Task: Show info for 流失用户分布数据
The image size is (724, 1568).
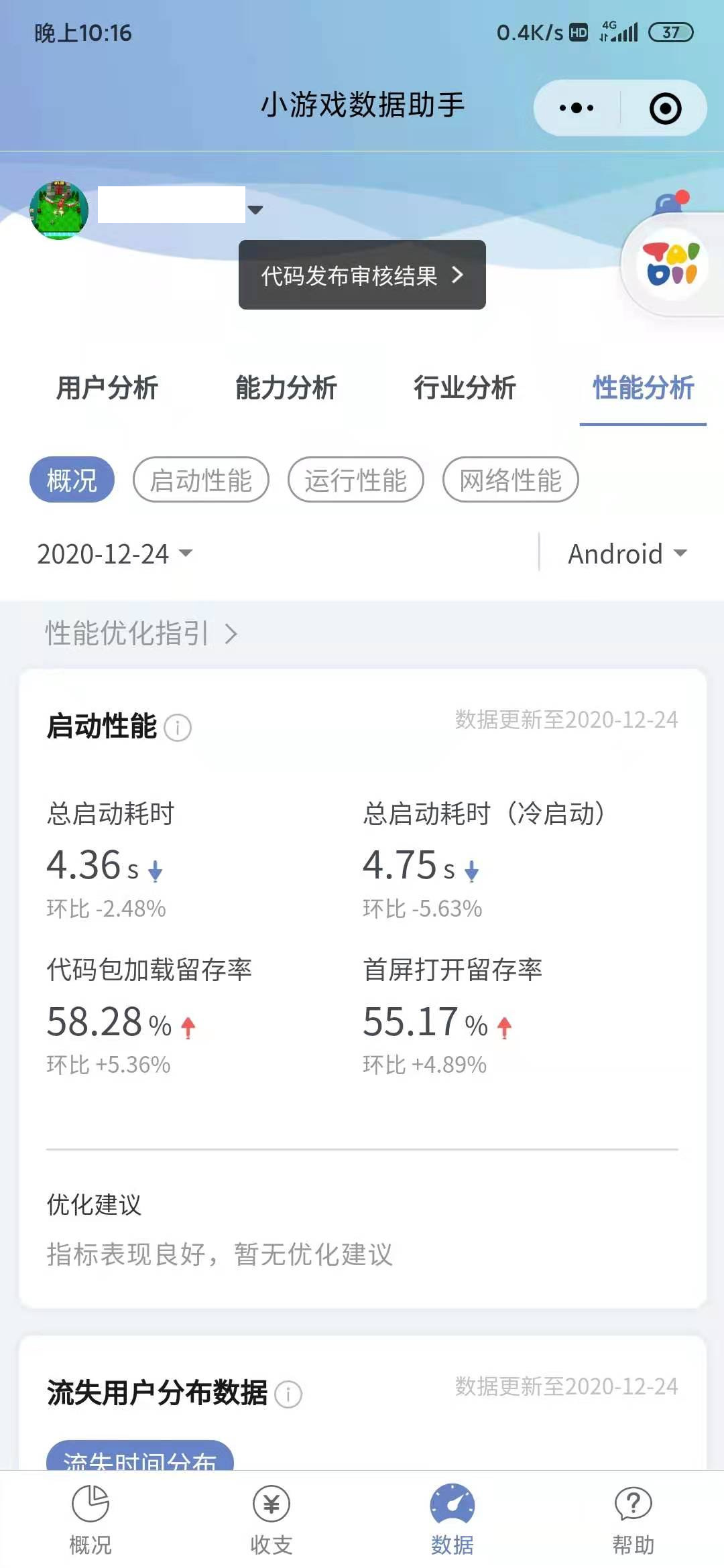Action: (x=288, y=1394)
